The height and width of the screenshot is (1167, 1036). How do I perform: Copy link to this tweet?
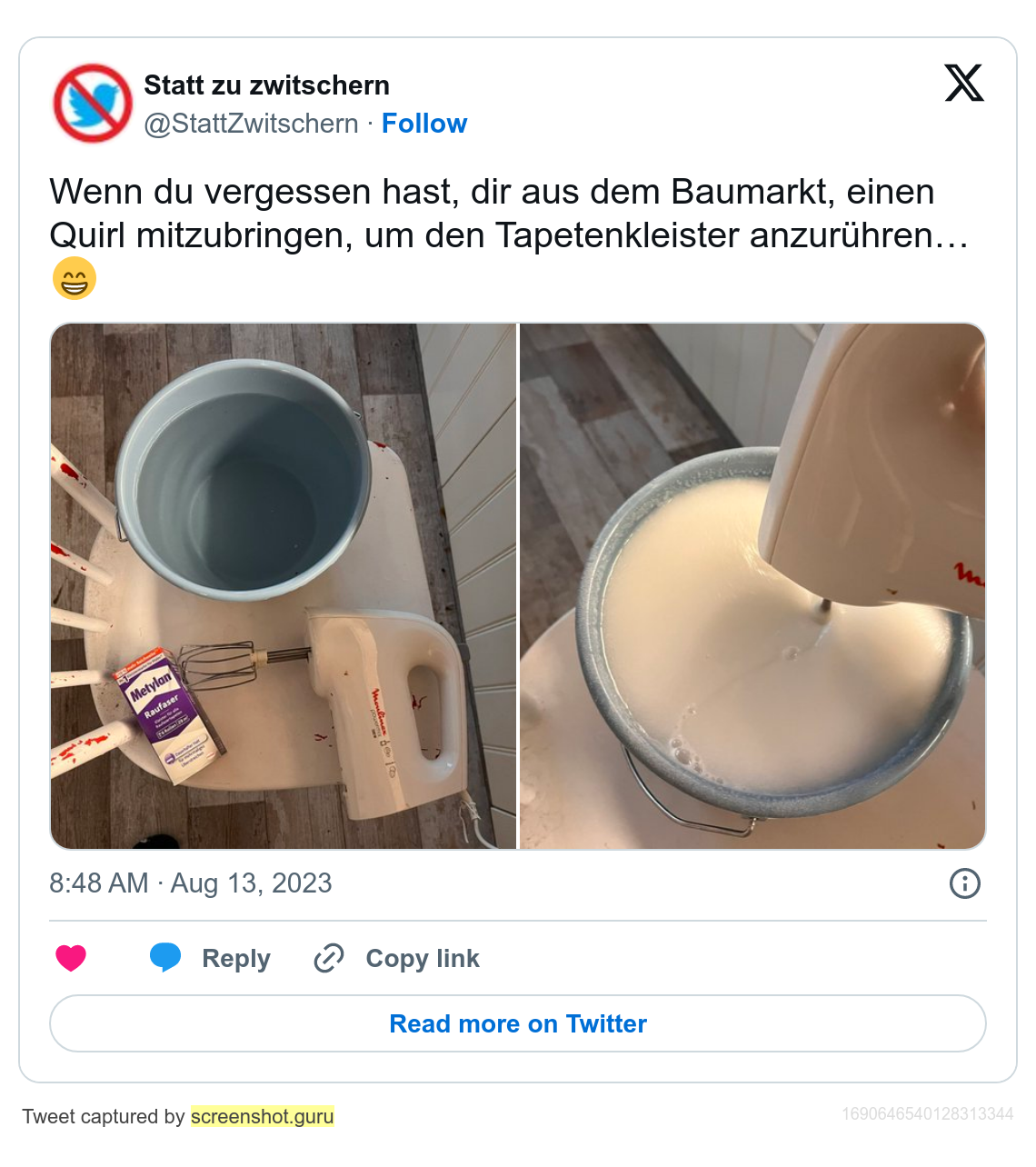[397, 958]
